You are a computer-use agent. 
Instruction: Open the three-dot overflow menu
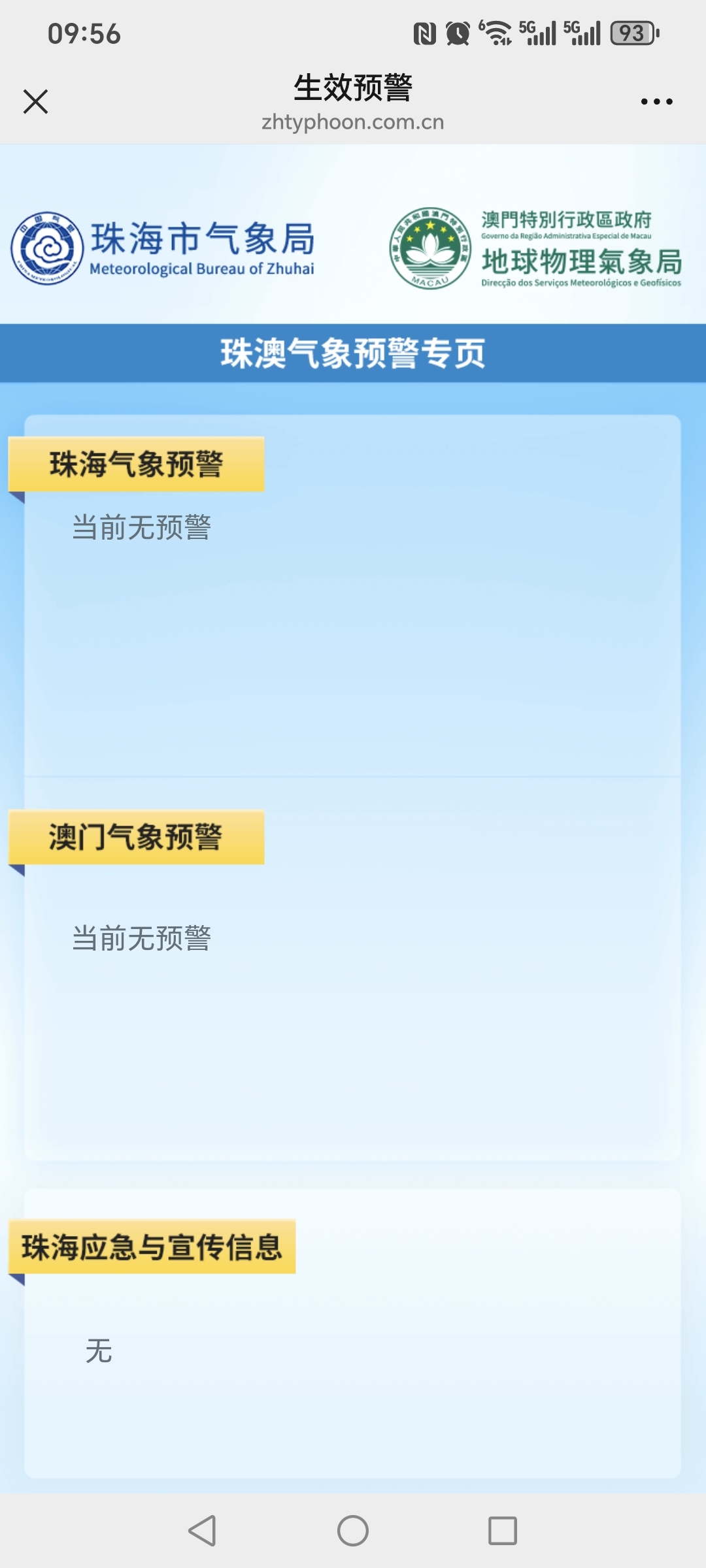point(656,102)
